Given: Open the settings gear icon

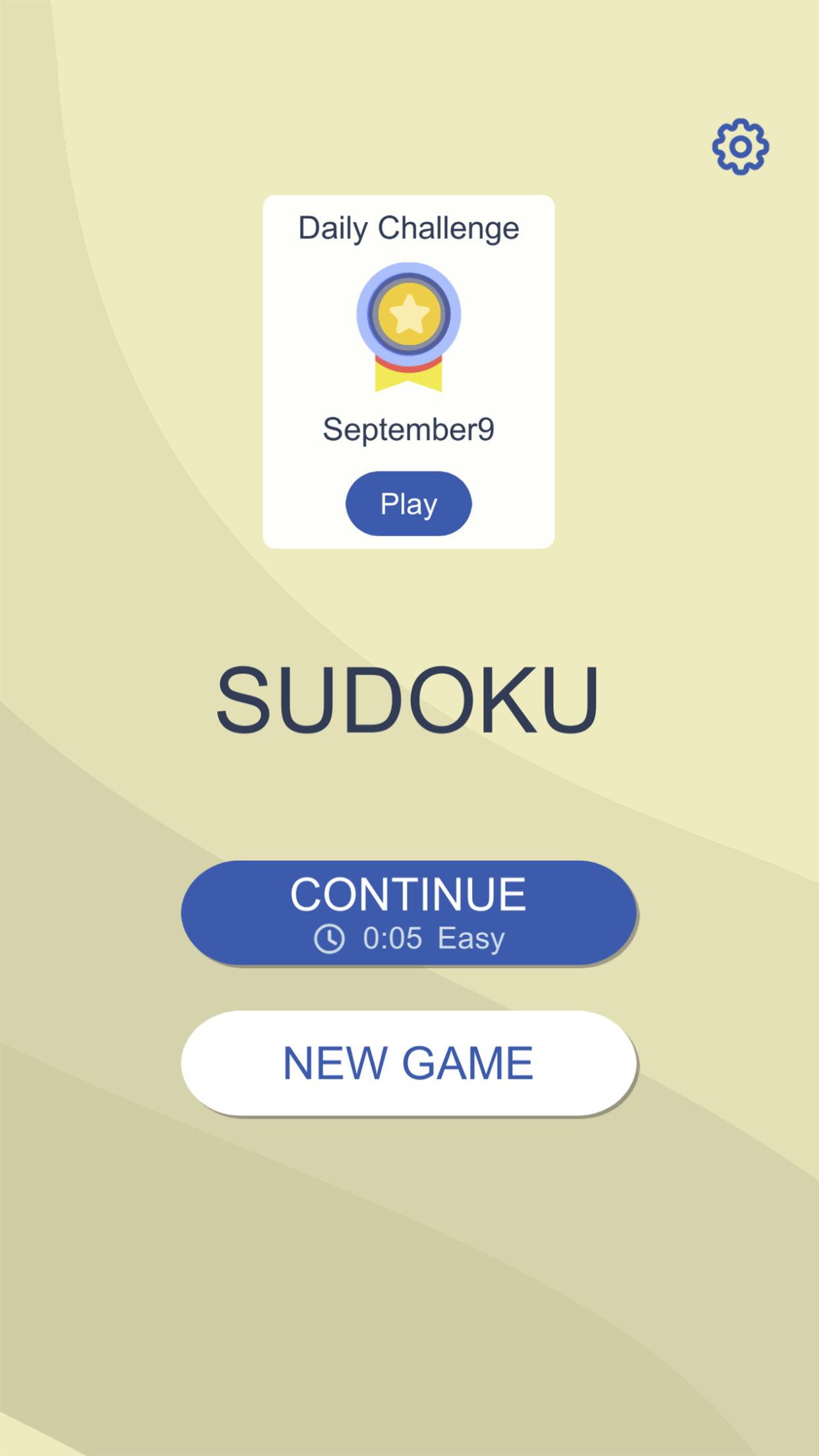Looking at the screenshot, I should [740, 147].
